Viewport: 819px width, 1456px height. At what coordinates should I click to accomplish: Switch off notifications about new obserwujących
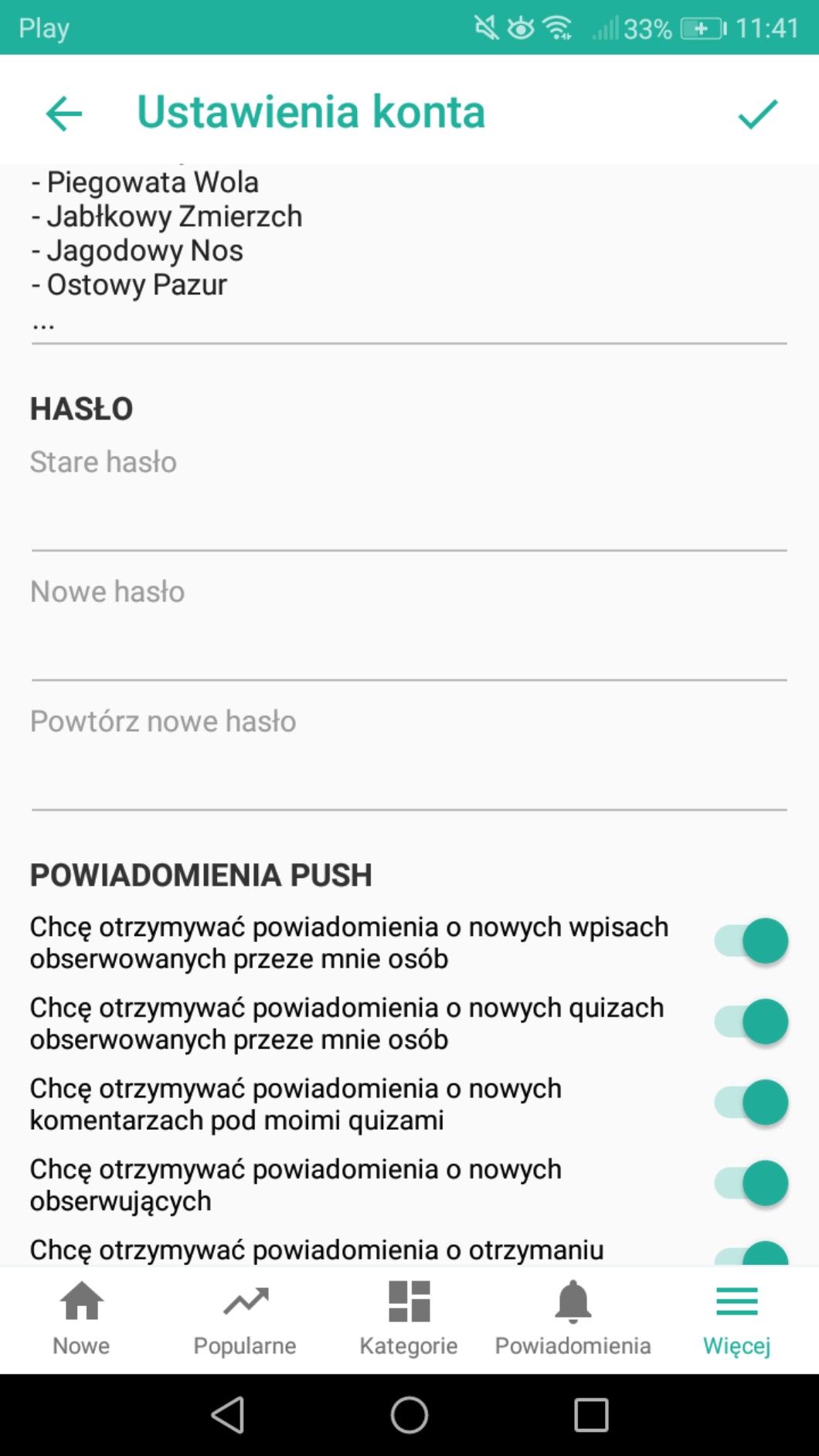tap(751, 1183)
